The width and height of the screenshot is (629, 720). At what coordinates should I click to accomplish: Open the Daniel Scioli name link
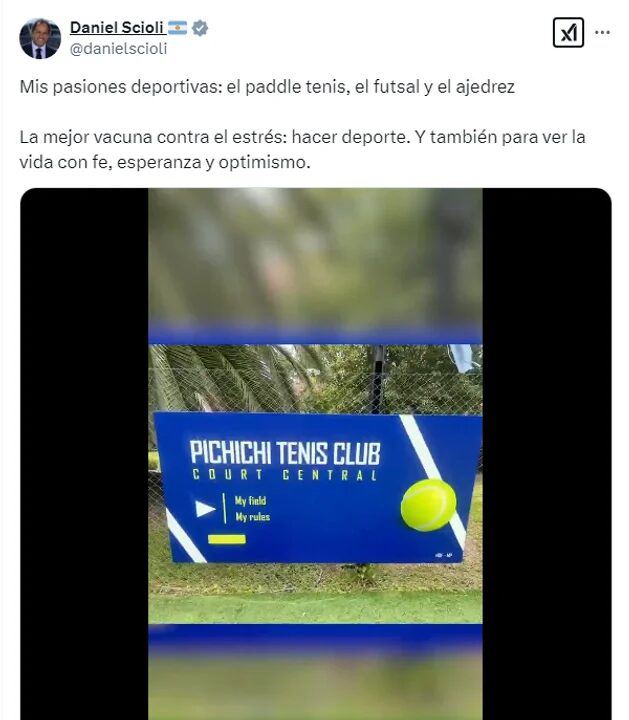tap(116, 28)
